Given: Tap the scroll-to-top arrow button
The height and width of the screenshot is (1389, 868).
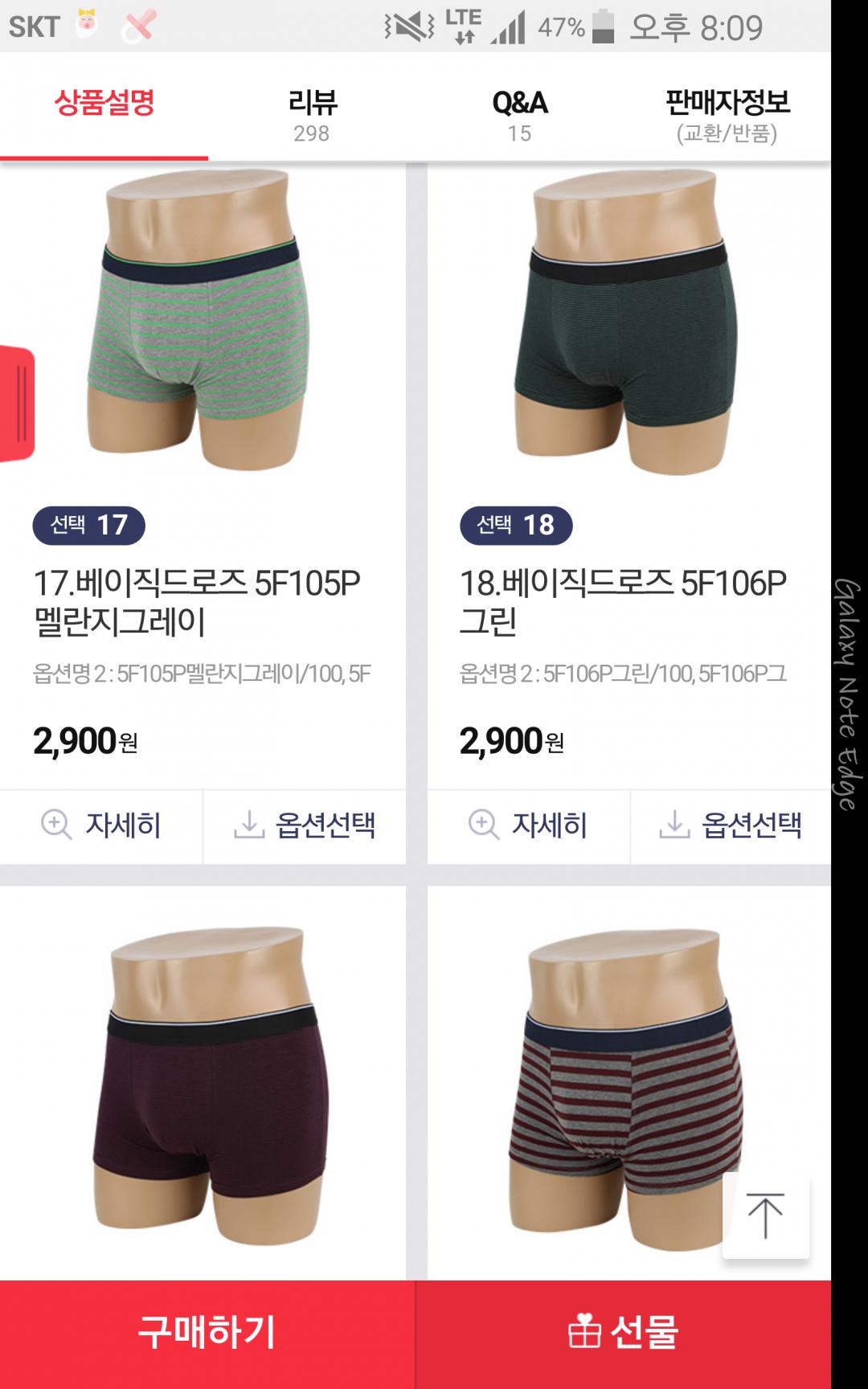Looking at the screenshot, I should point(765,1215).
